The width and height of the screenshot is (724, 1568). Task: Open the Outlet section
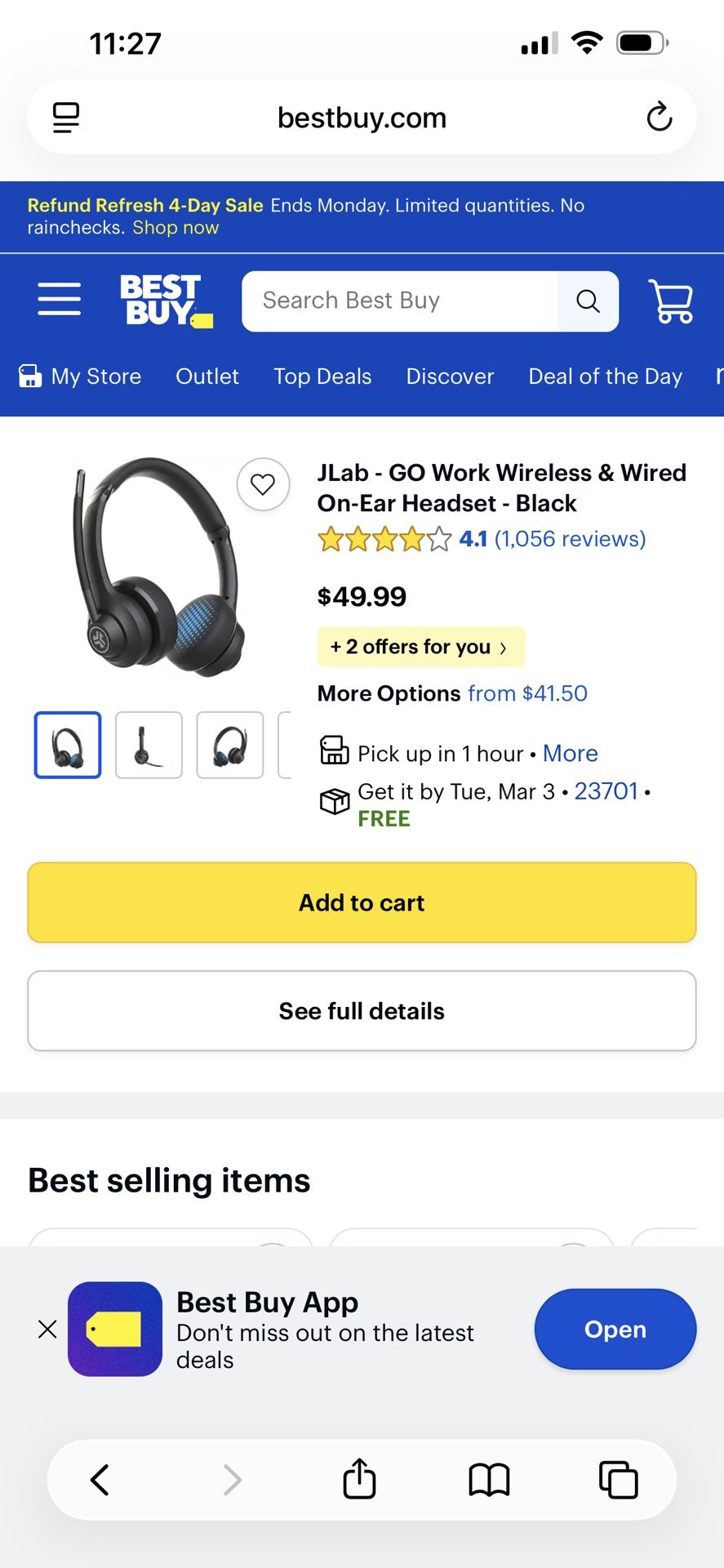click(207, 376)
